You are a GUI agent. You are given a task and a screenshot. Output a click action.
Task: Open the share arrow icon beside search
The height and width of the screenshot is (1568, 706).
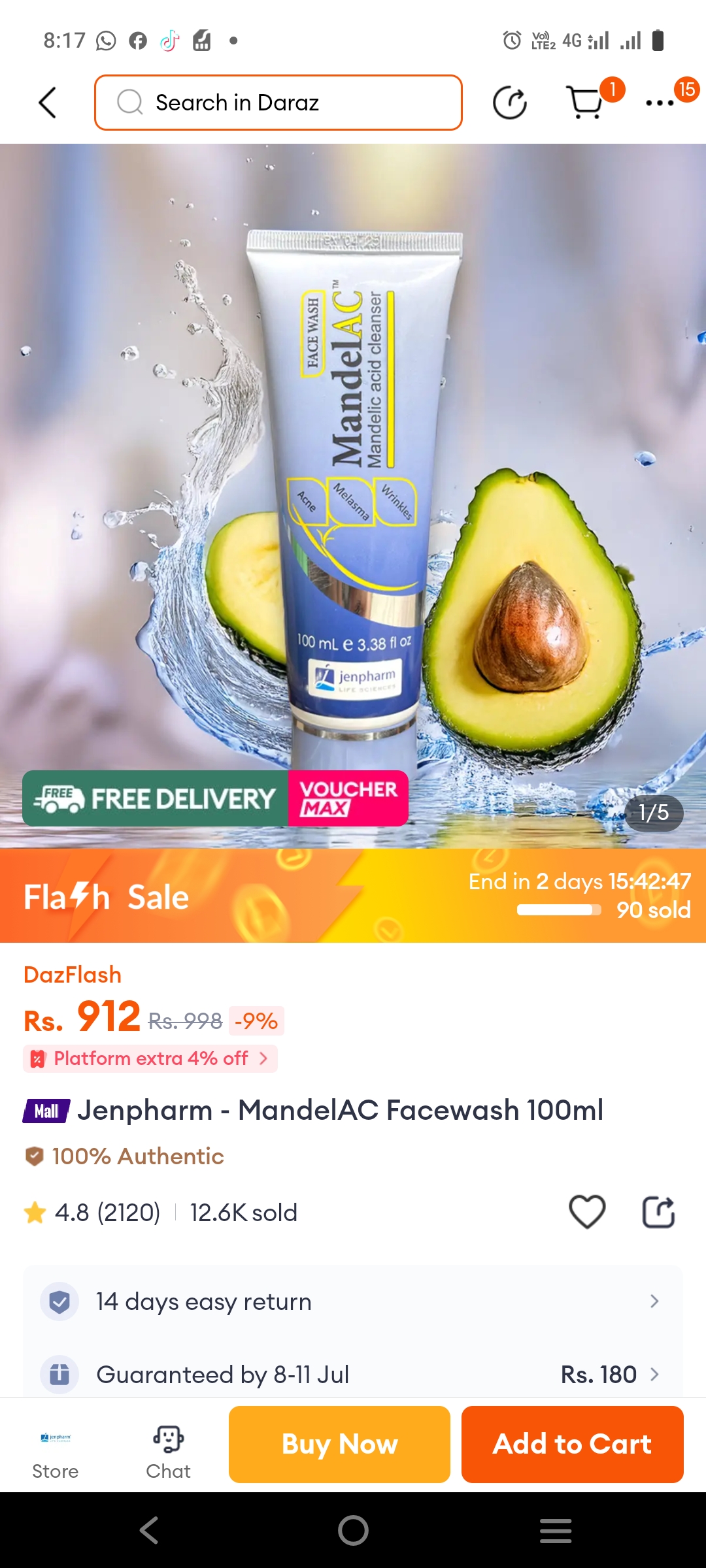click(509, 103)
